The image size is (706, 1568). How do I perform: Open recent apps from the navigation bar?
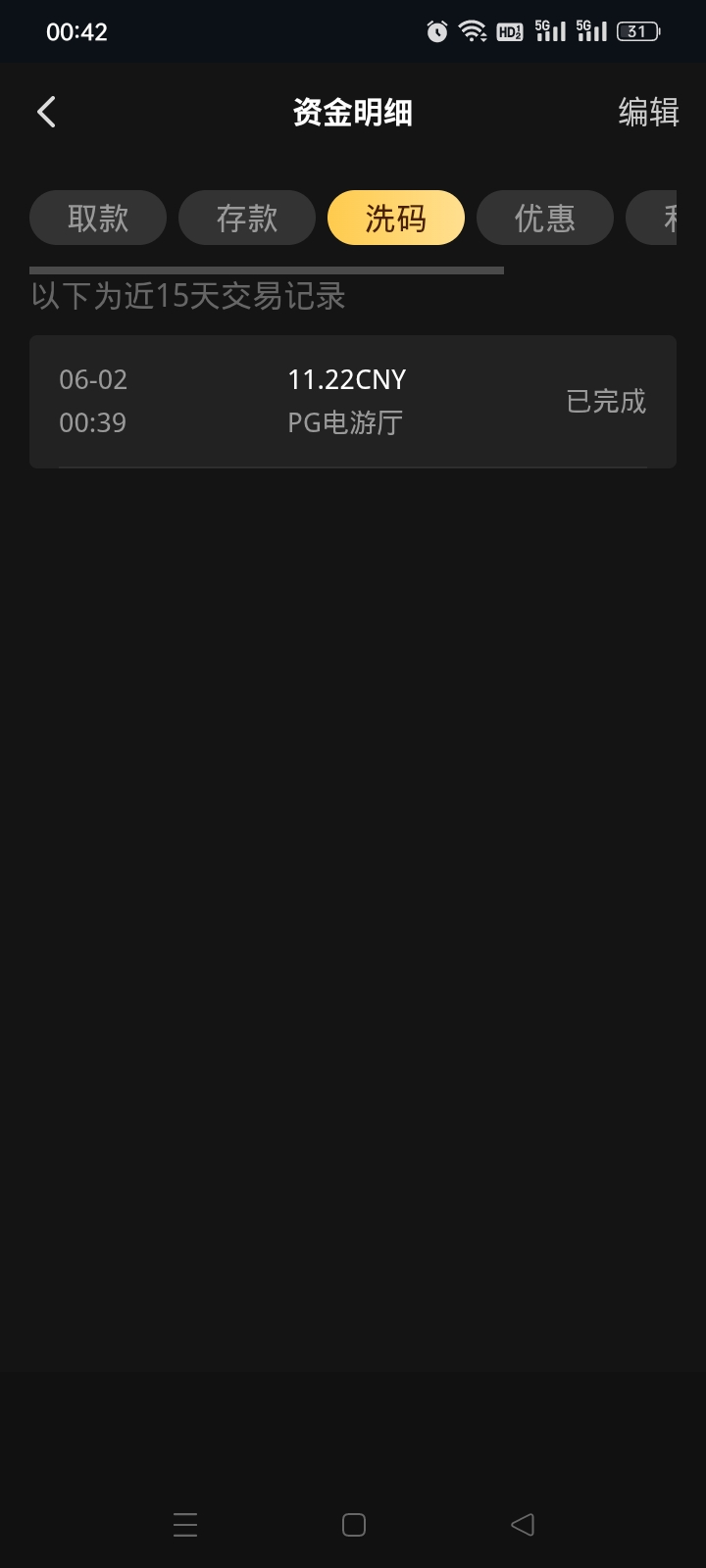[185, 1525]
